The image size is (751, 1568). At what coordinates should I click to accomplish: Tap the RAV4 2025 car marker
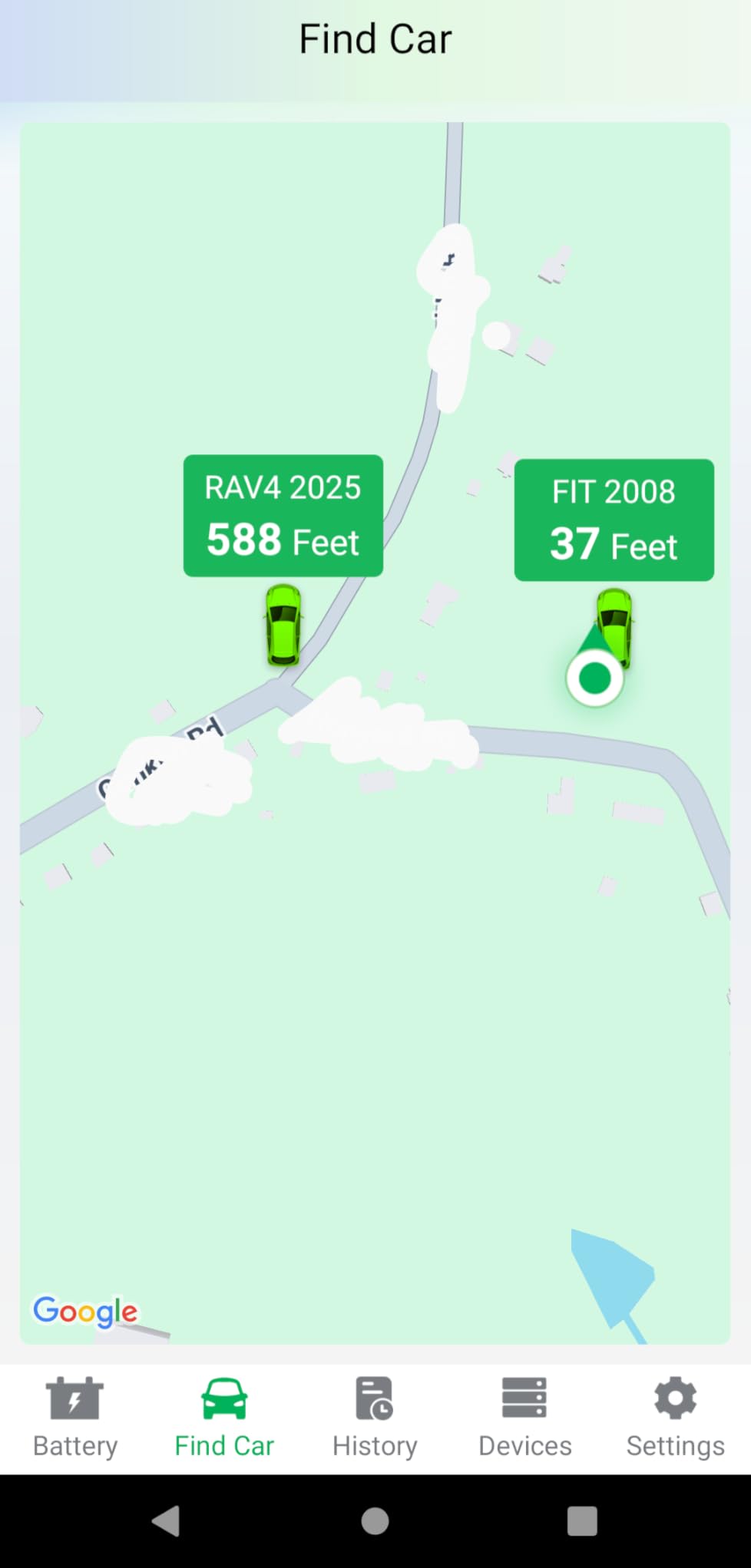tap(283, 625)
